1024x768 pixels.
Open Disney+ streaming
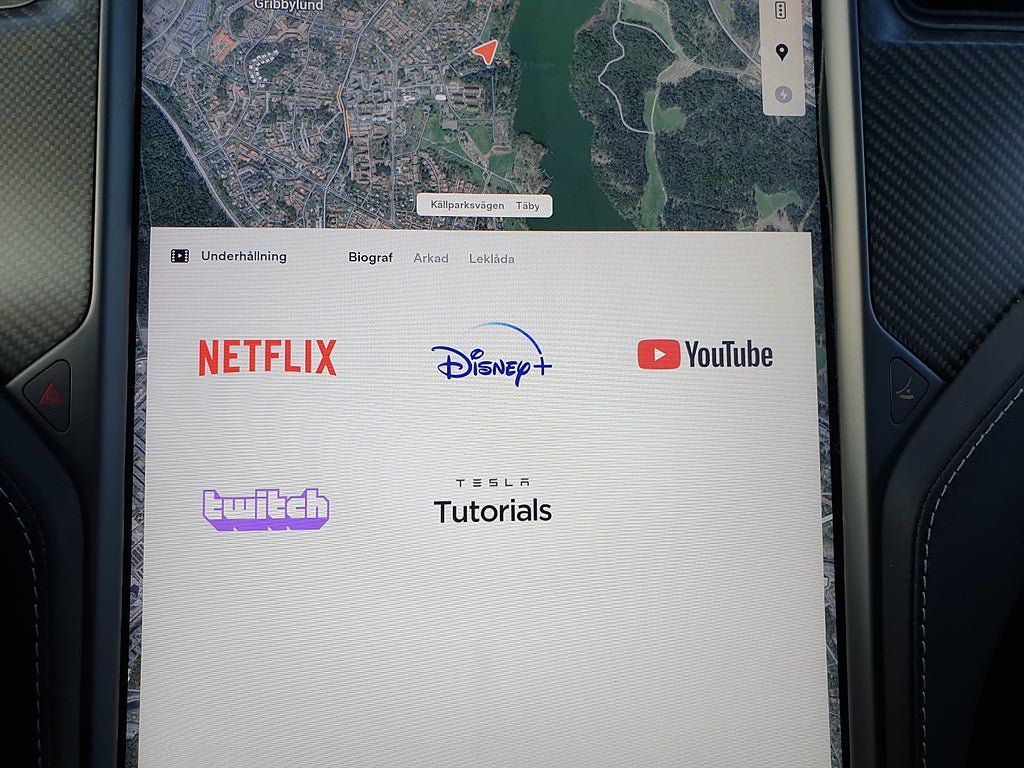(x=491, y=356)
